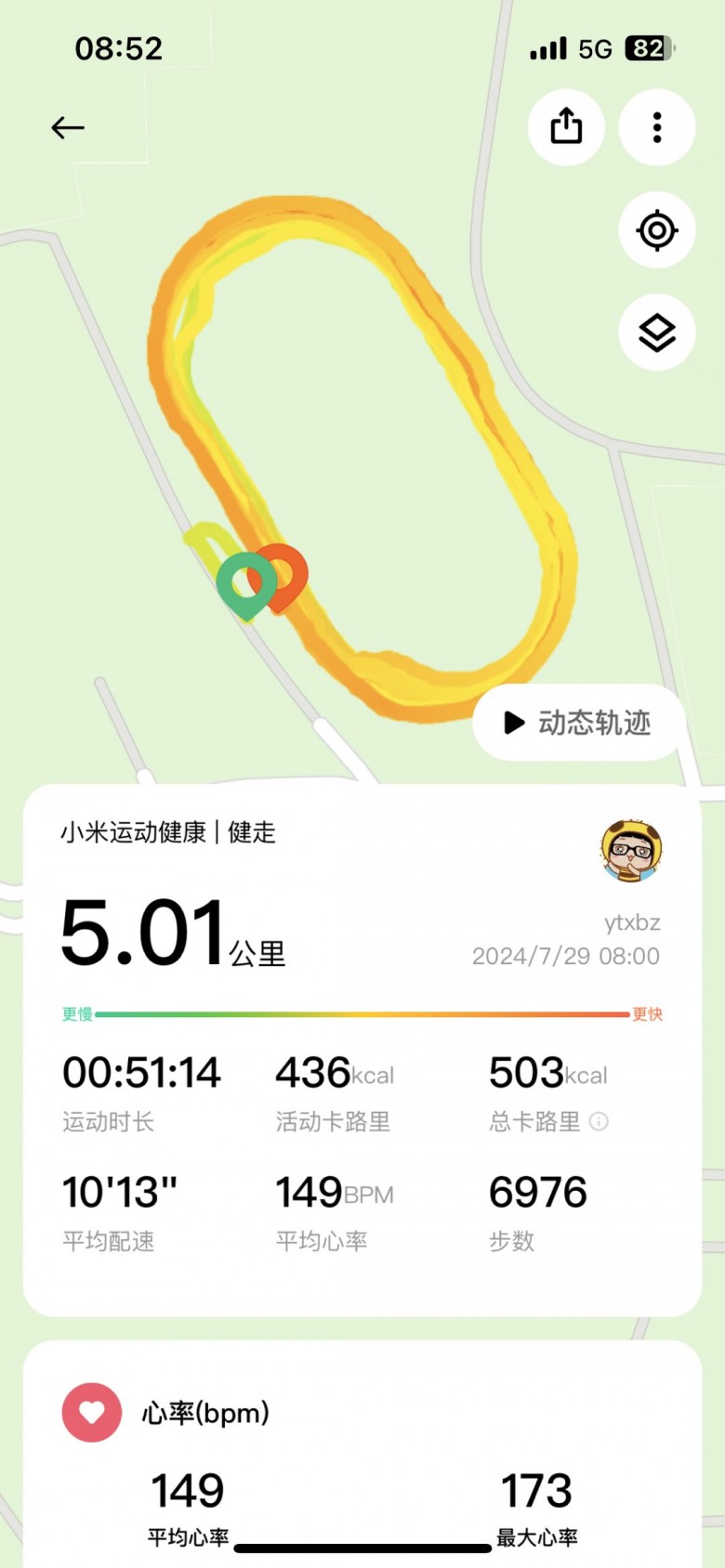Image resolution: width=725 pixels, height=1568 pixels.
Task: Open the ytxbz profile avatar
Action: pyautogui.click(x=631, y=851)
